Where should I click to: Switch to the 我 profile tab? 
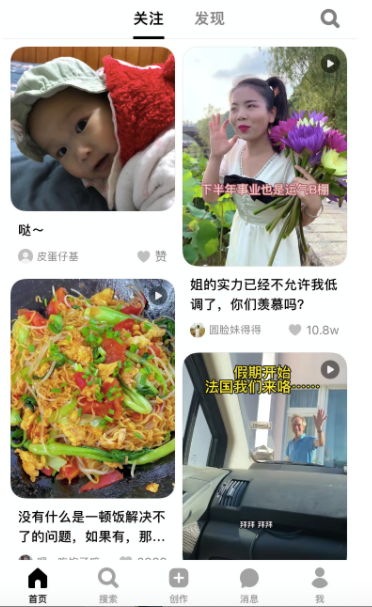(320, 585)
